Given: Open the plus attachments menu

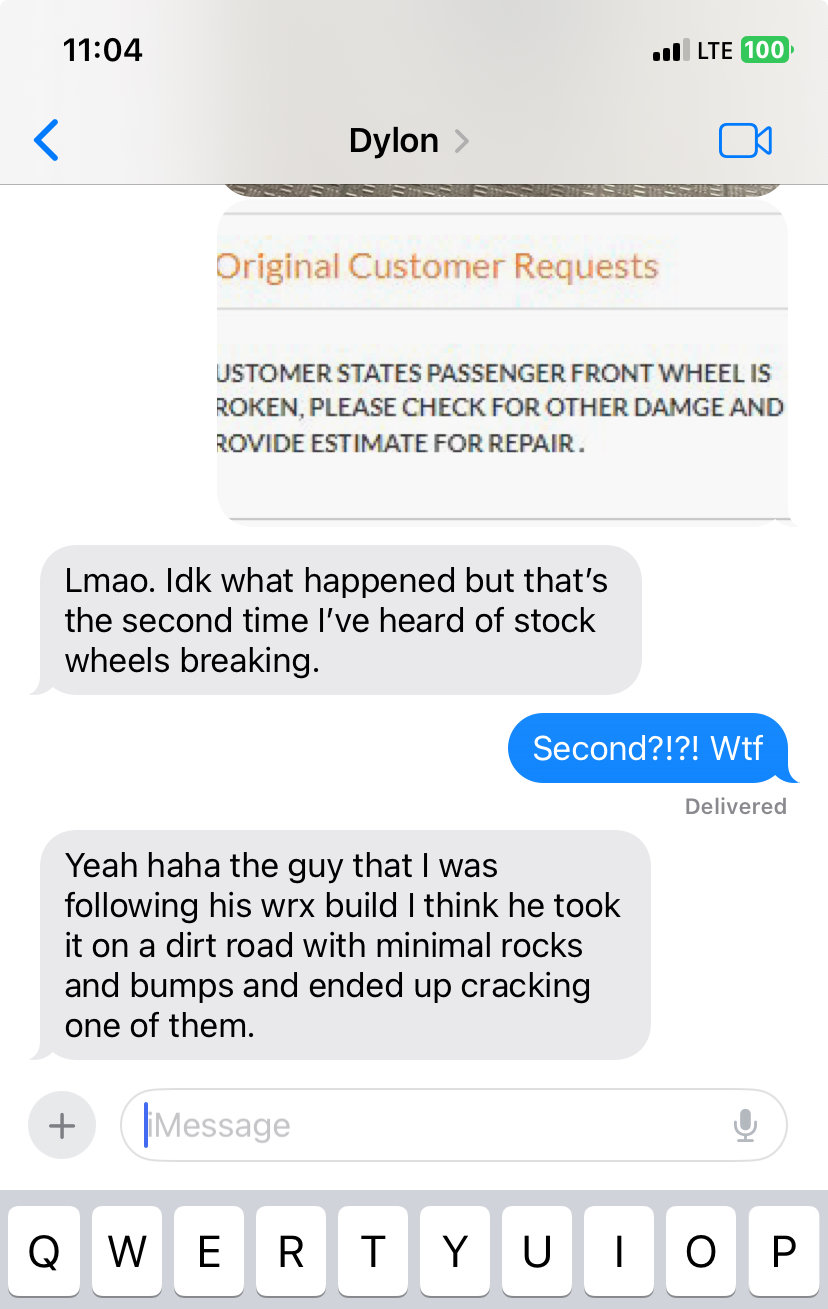Looking at the screenshot, I should click(x=62, y=1125).
